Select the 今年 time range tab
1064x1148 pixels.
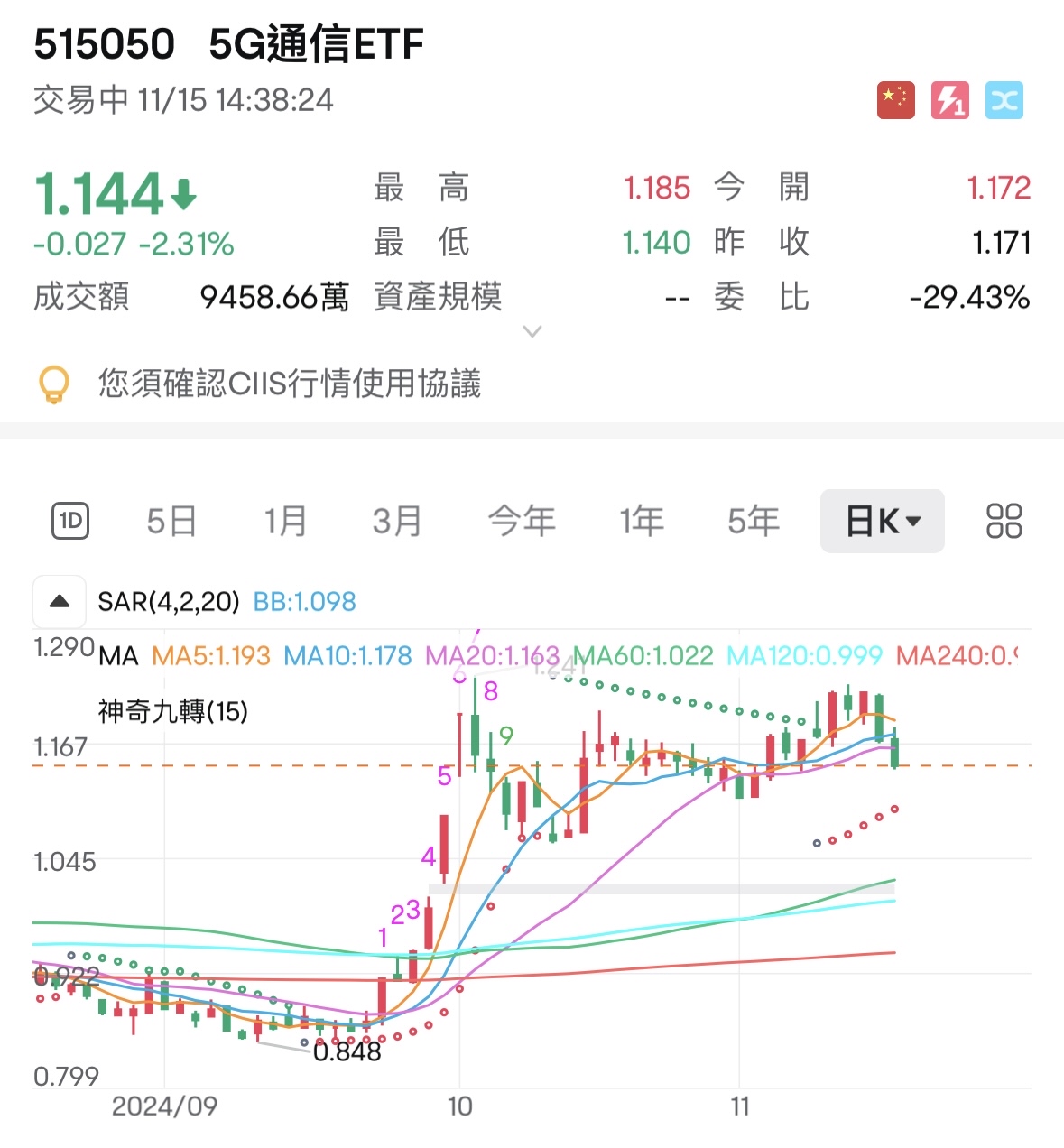(523, 521)
